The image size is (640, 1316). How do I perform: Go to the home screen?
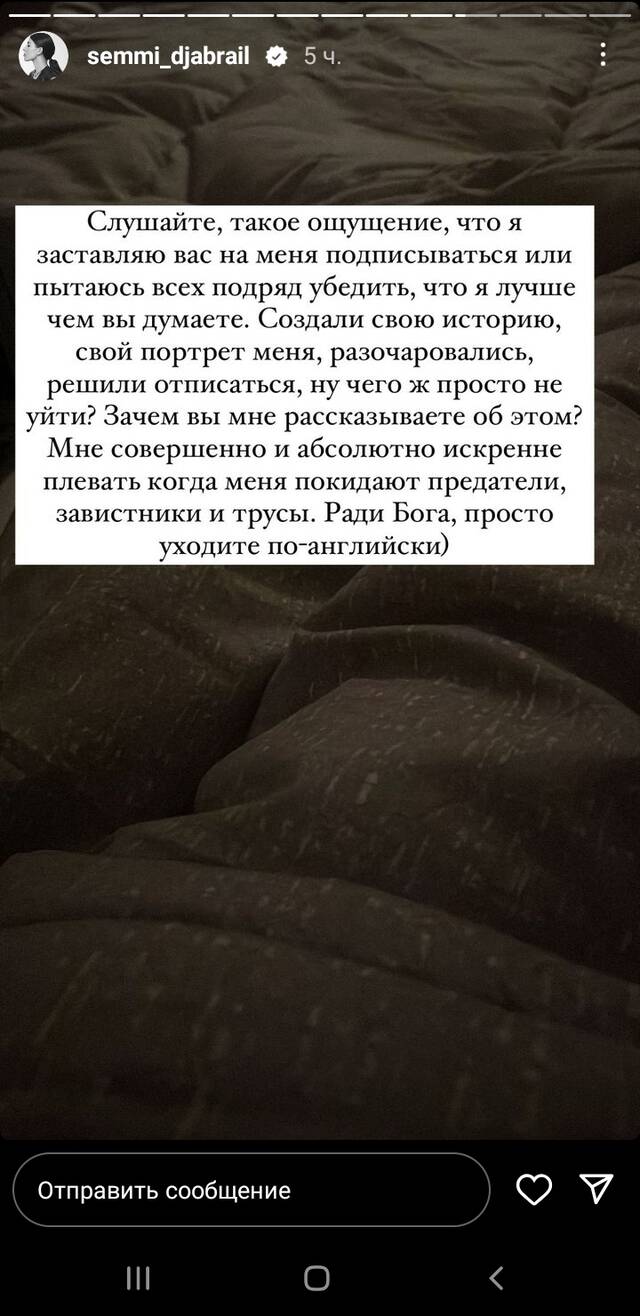pos(317,1277)
